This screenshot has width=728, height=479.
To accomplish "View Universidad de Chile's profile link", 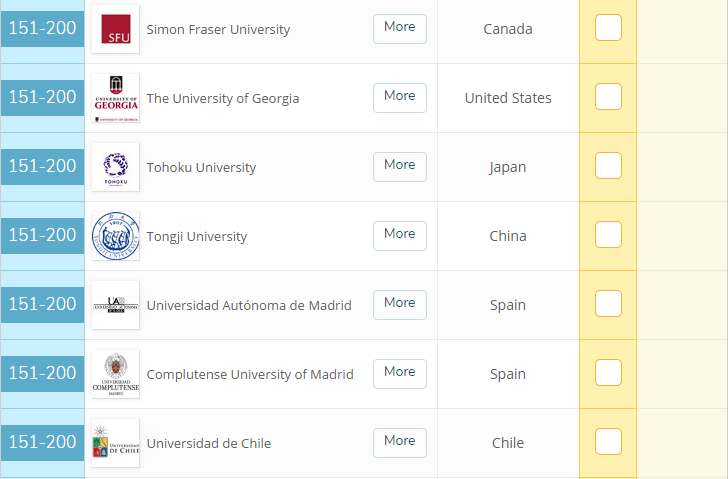I will coord(209,444).
